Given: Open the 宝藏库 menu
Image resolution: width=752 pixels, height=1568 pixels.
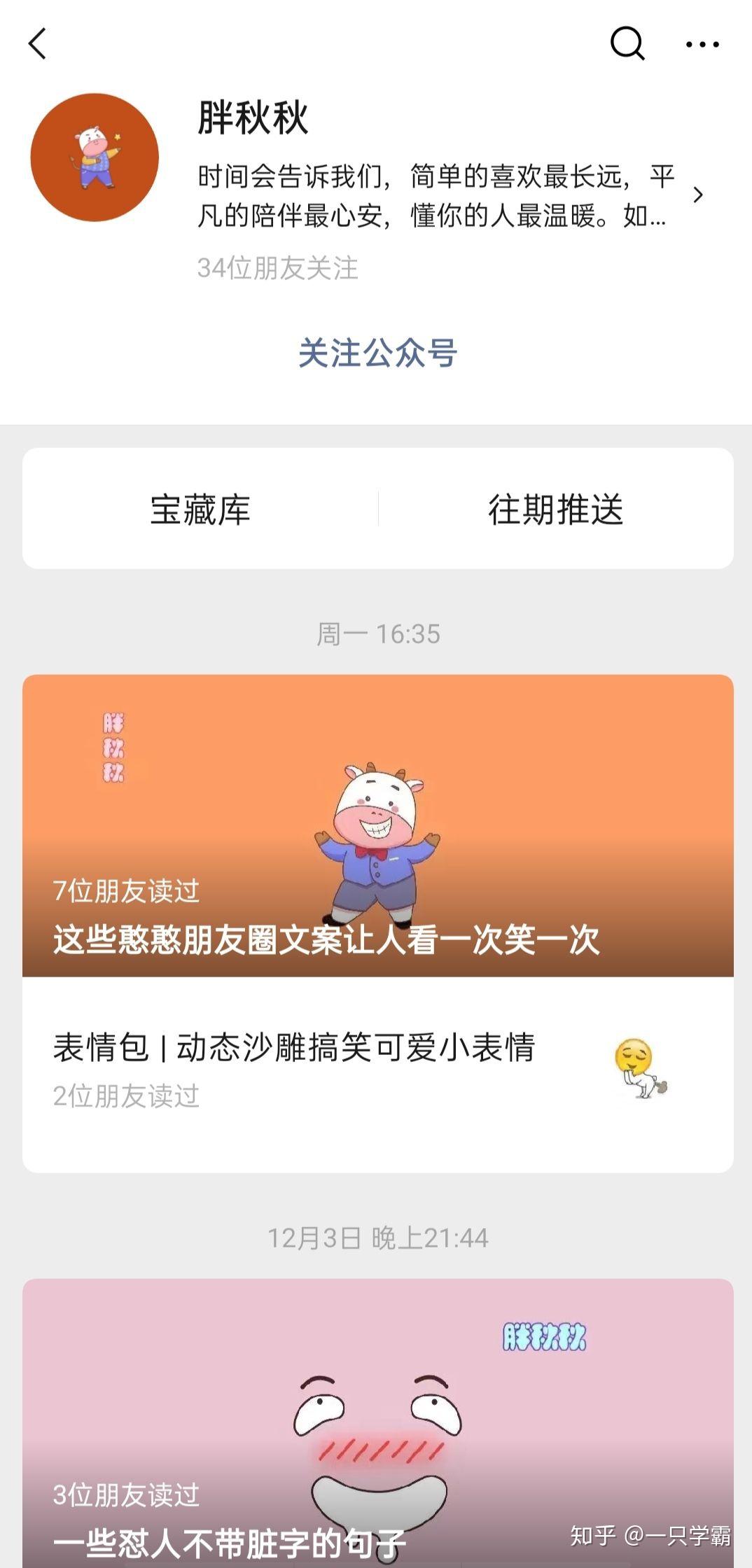Looking at the screenshot, I should point(200,509).
